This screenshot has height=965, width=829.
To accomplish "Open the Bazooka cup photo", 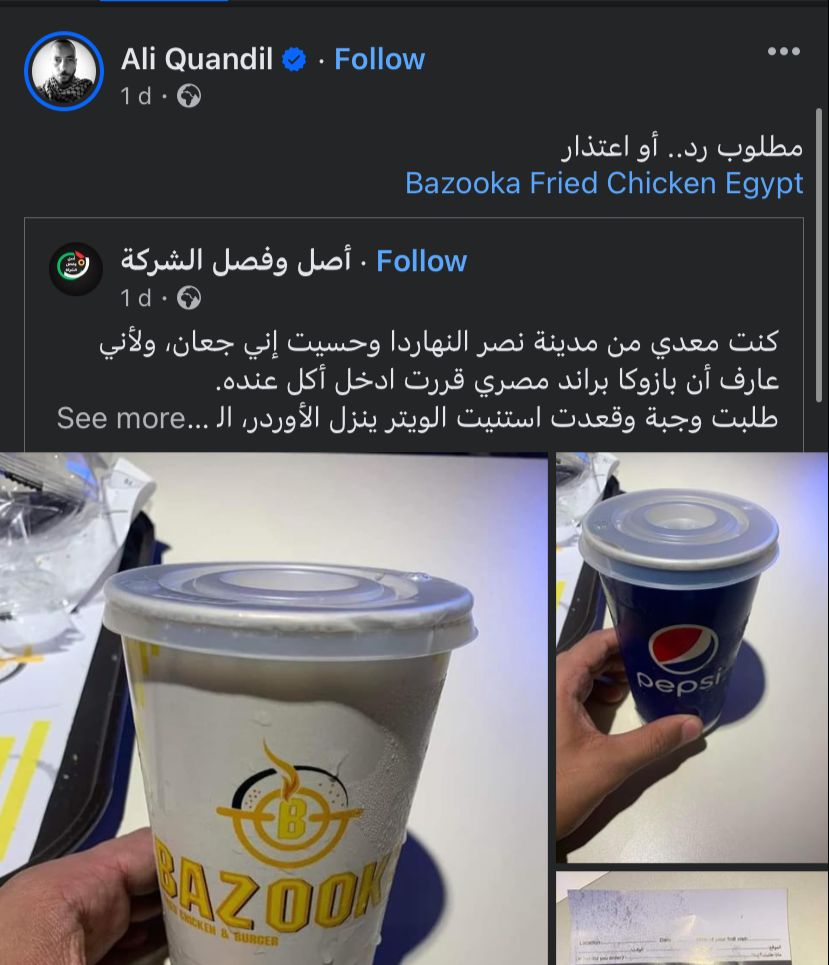I will pyautogui.click(x=275, y=710).
